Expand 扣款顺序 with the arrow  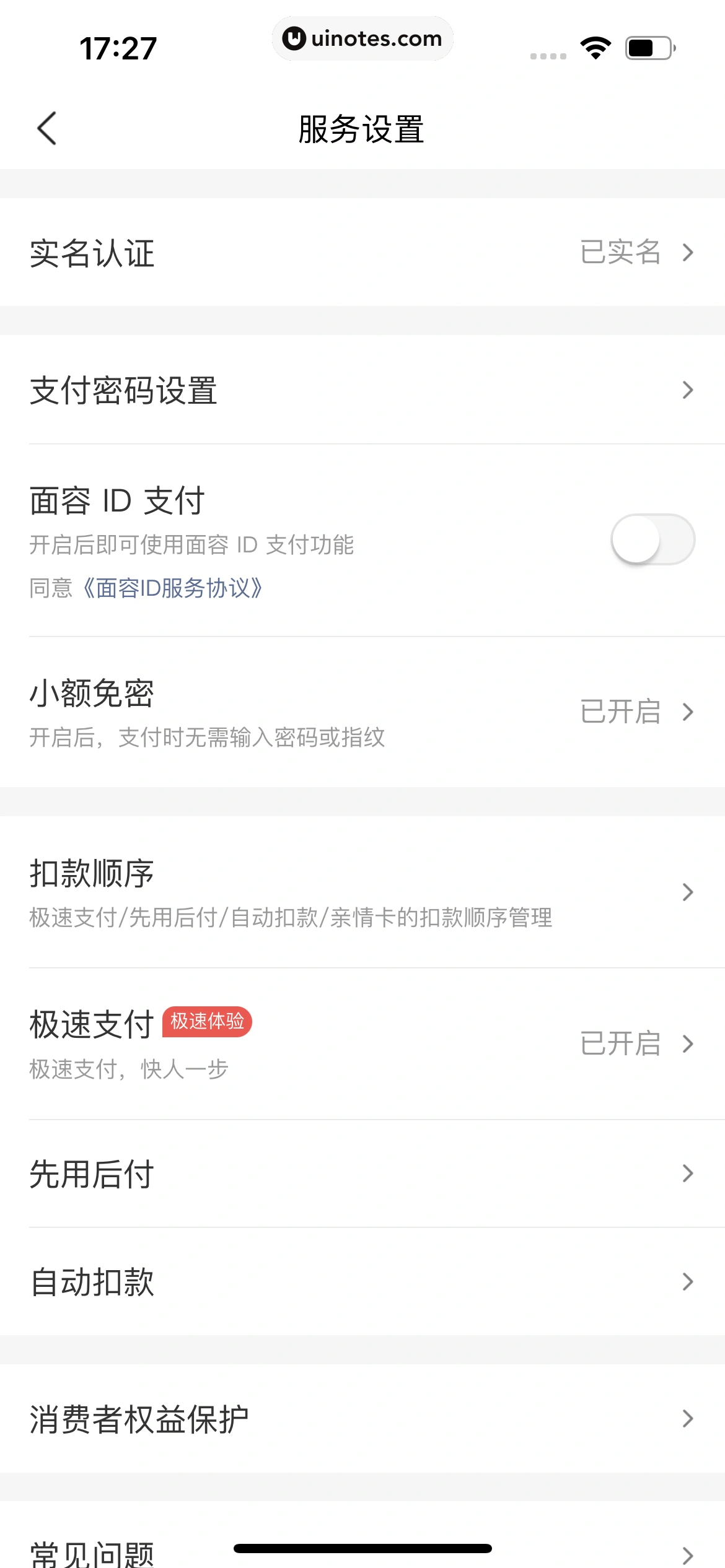pos(687,892)
